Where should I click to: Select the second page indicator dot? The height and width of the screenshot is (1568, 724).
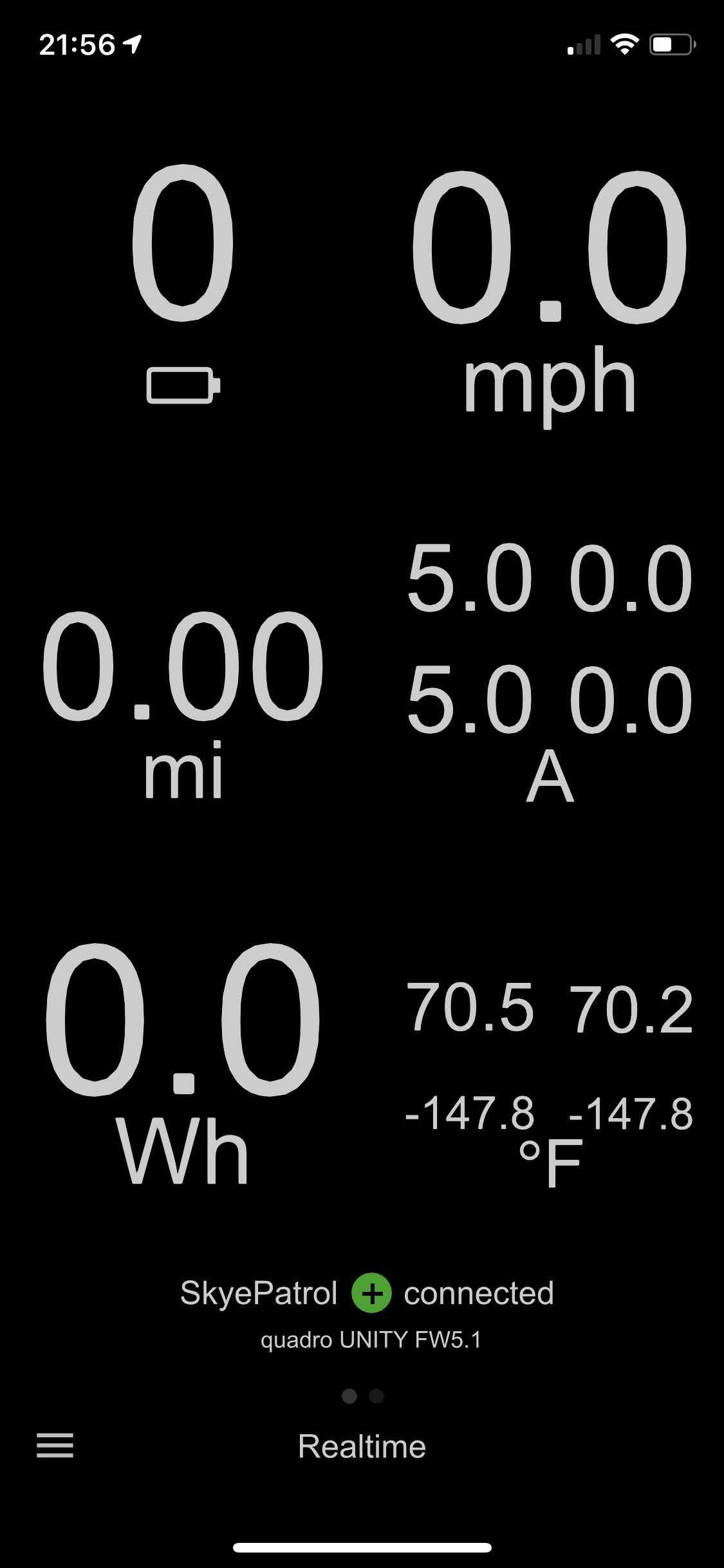(x=376, y=1395)
